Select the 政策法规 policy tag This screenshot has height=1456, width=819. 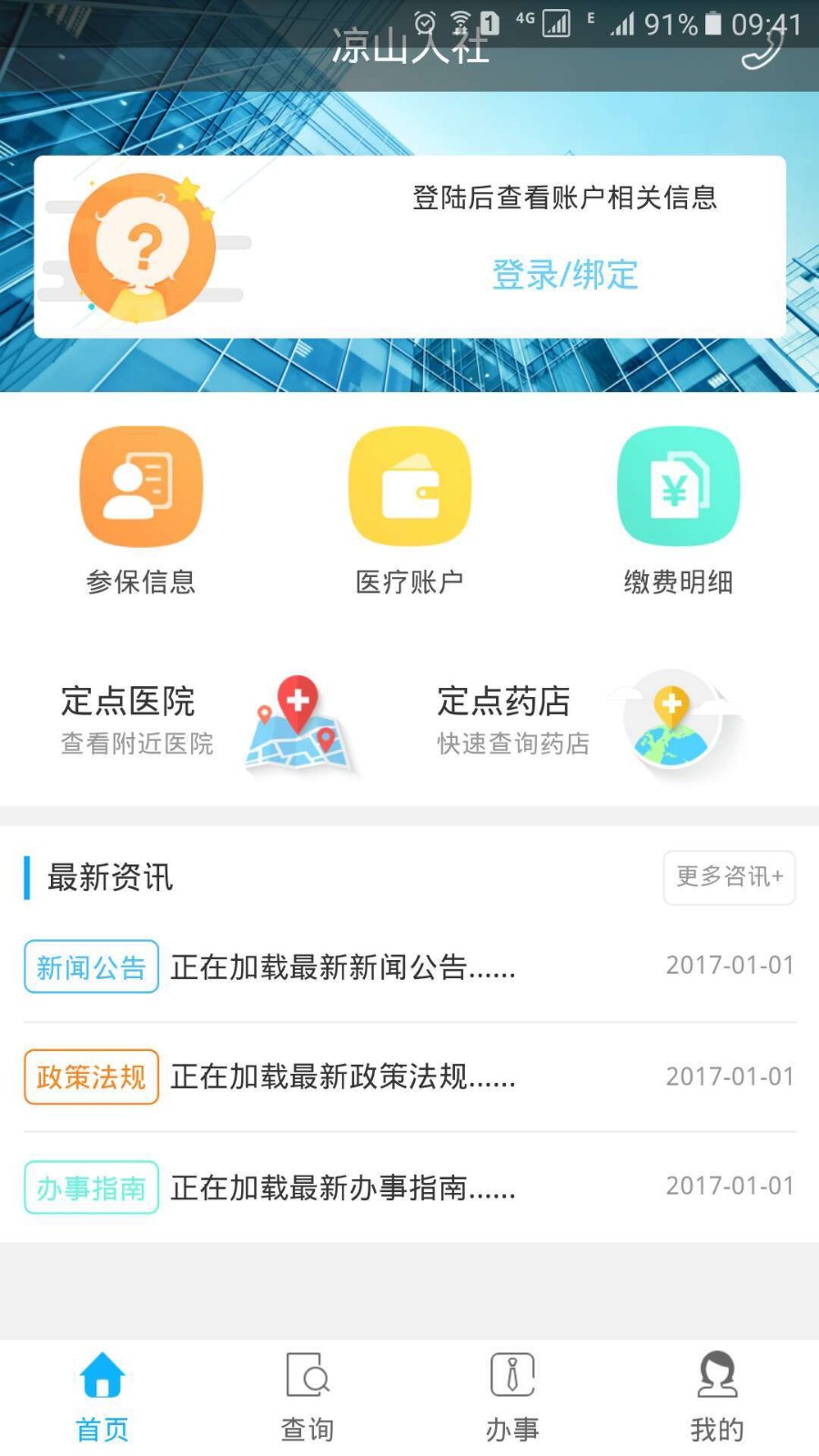90,1077
